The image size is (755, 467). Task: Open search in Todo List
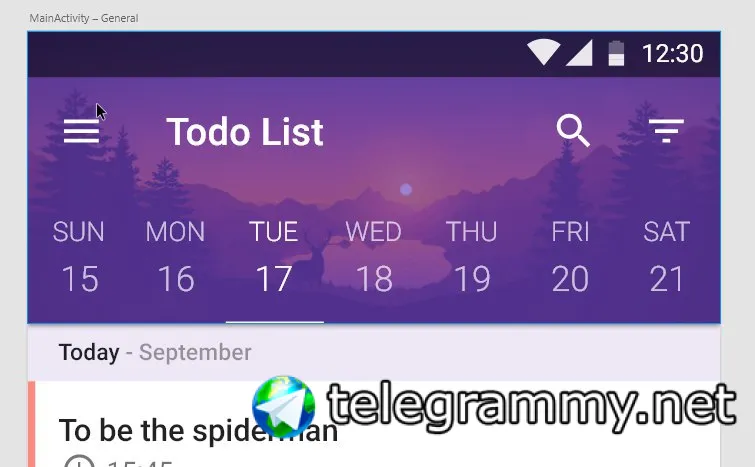[x=573, y=131]
